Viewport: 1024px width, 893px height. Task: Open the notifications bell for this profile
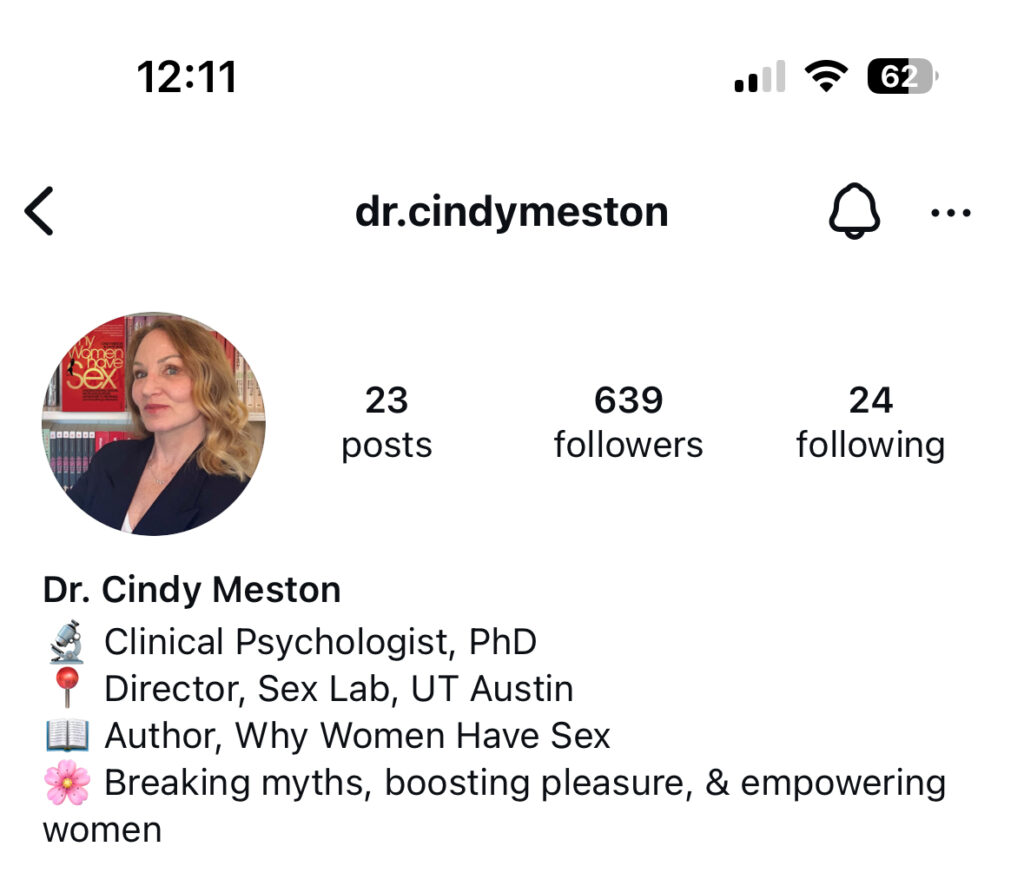854,212
